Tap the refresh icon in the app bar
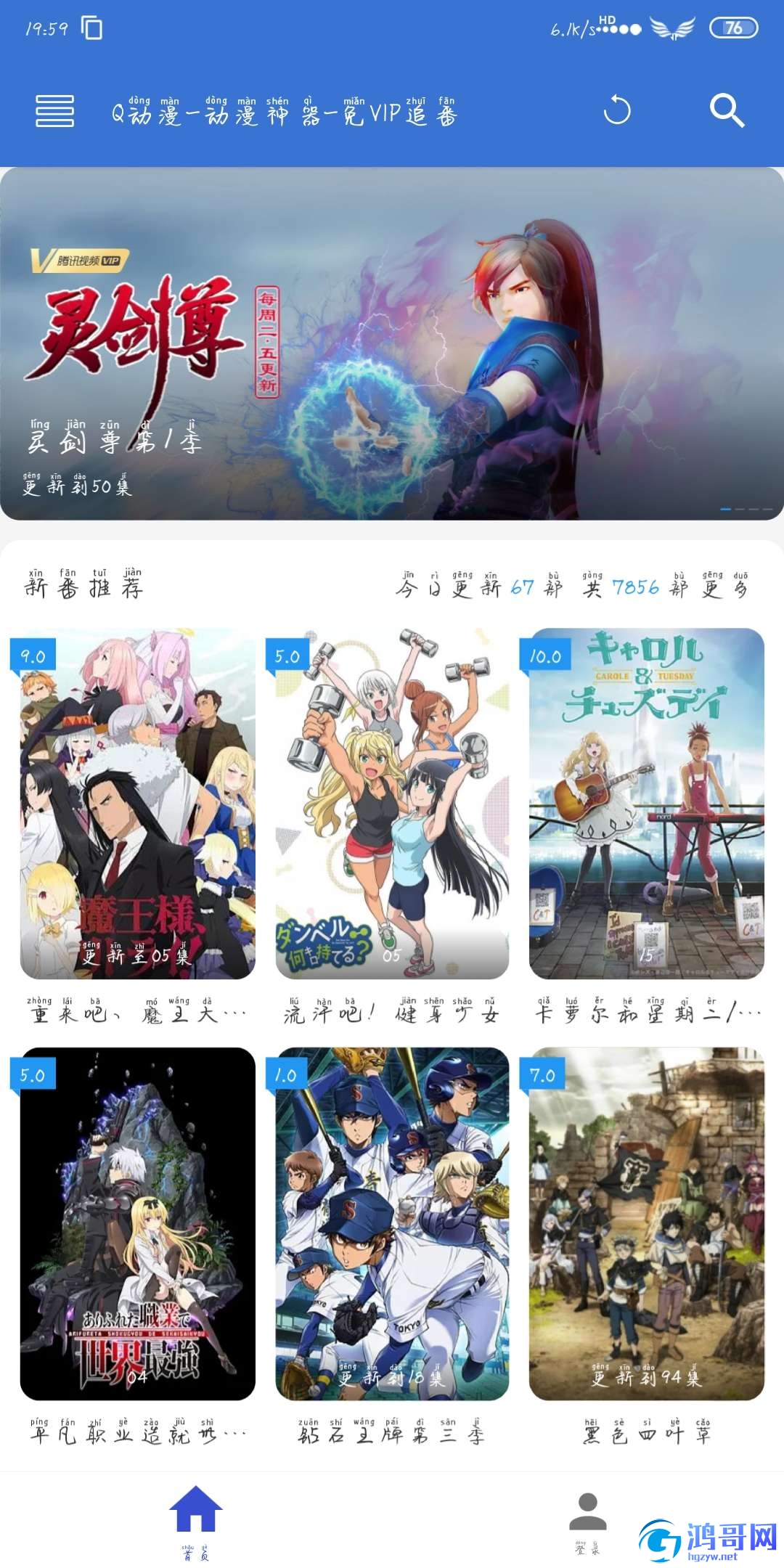 click(x=617, y=111)
